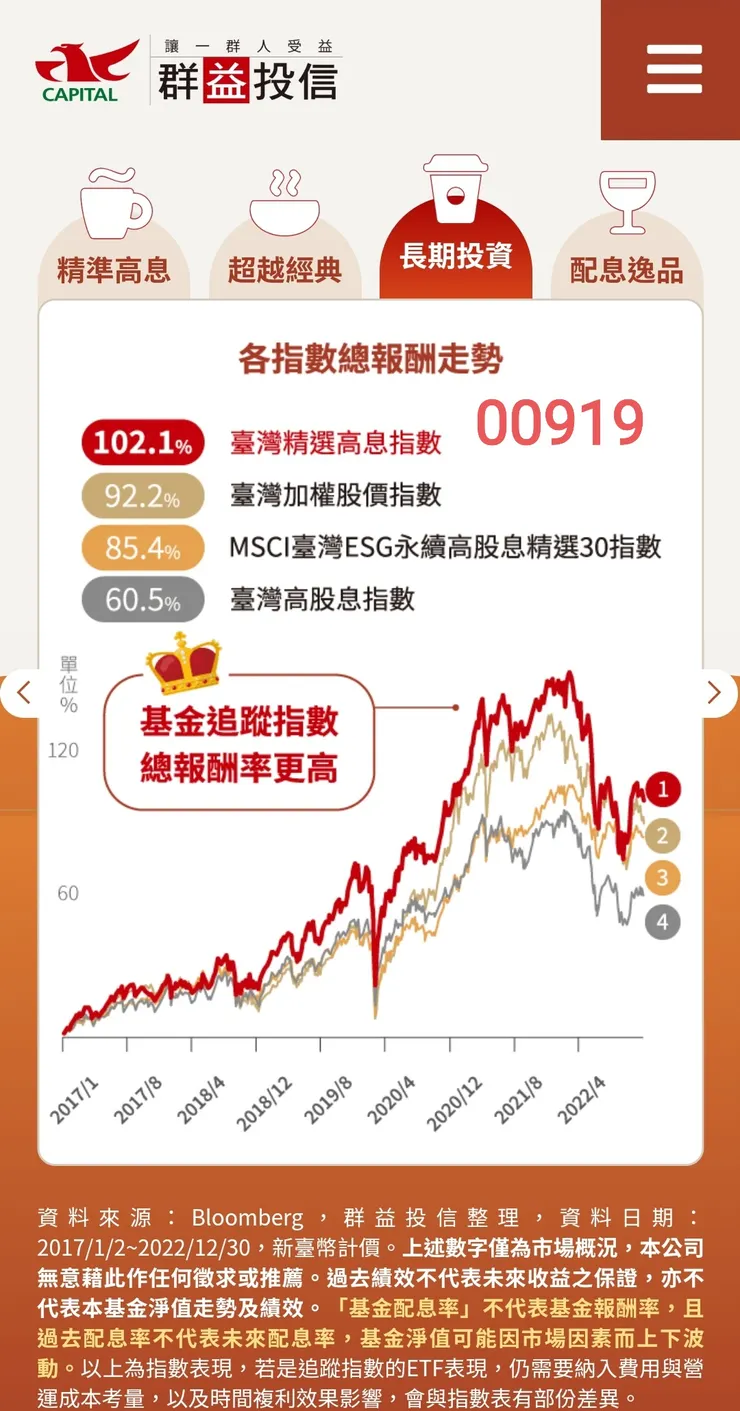Screen dimensions: 740x1411
Task: Switch to the 精準高息 tab
Action: click(112, 266)
